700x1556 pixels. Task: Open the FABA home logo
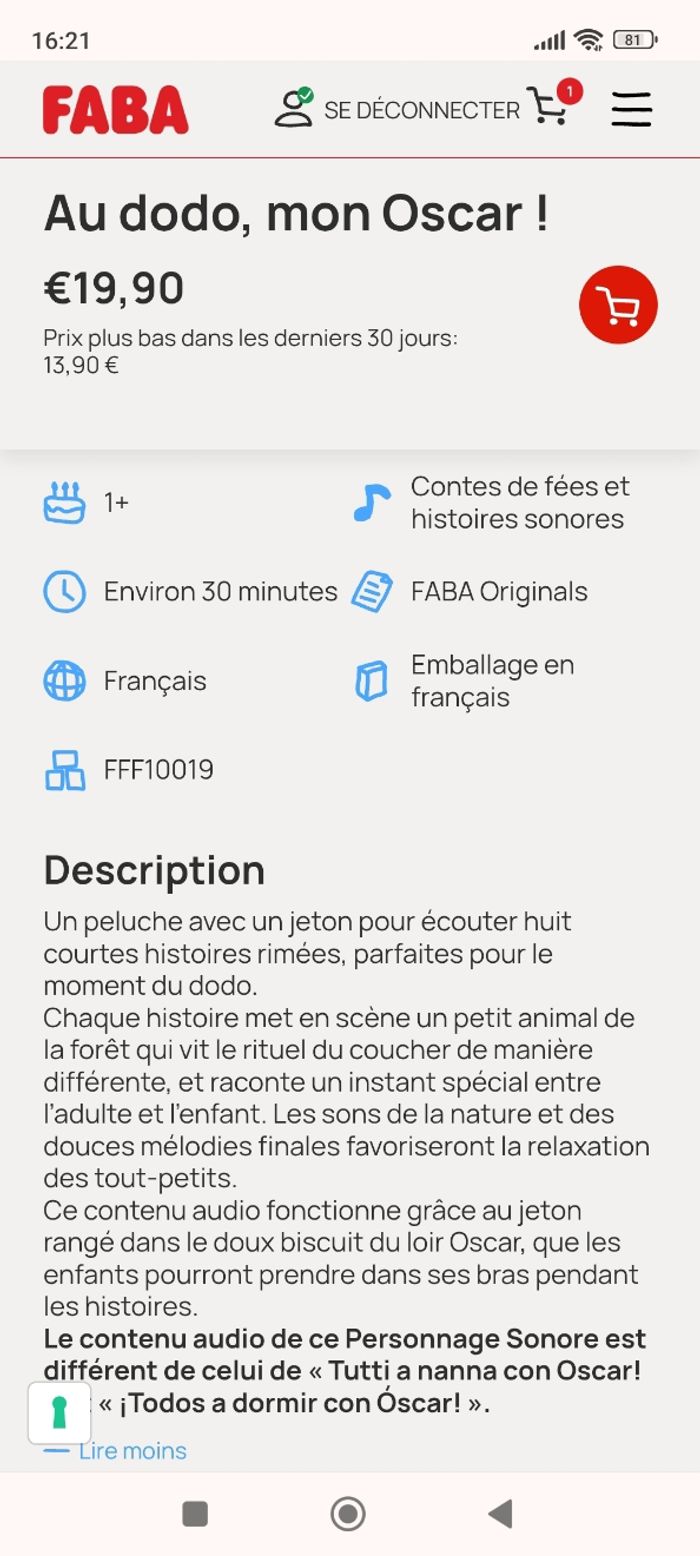115,110
